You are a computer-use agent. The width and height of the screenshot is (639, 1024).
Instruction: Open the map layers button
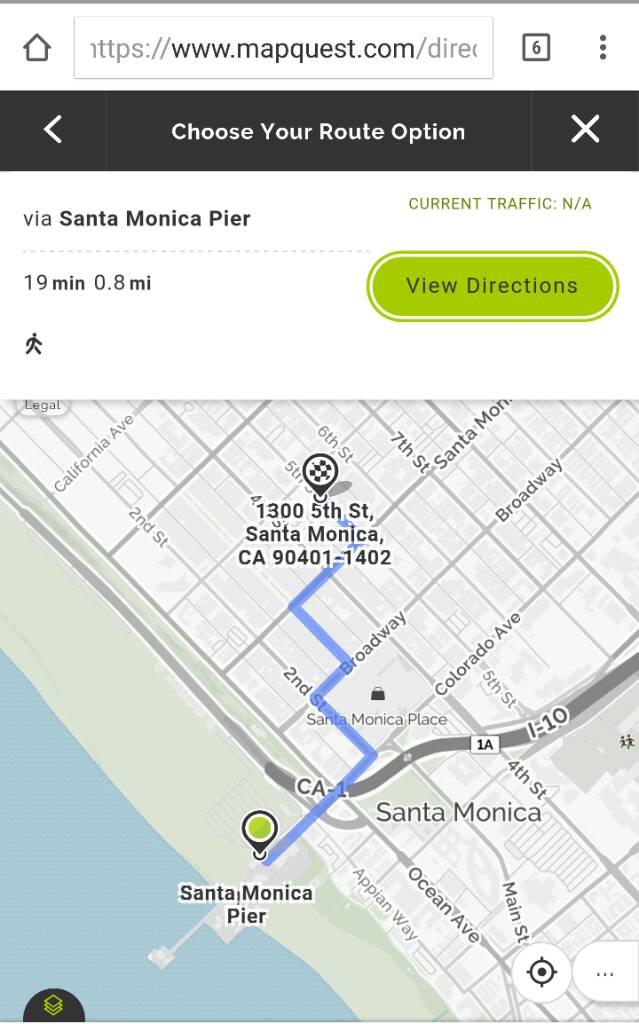pyautogui.click(x=54, y=1004)
